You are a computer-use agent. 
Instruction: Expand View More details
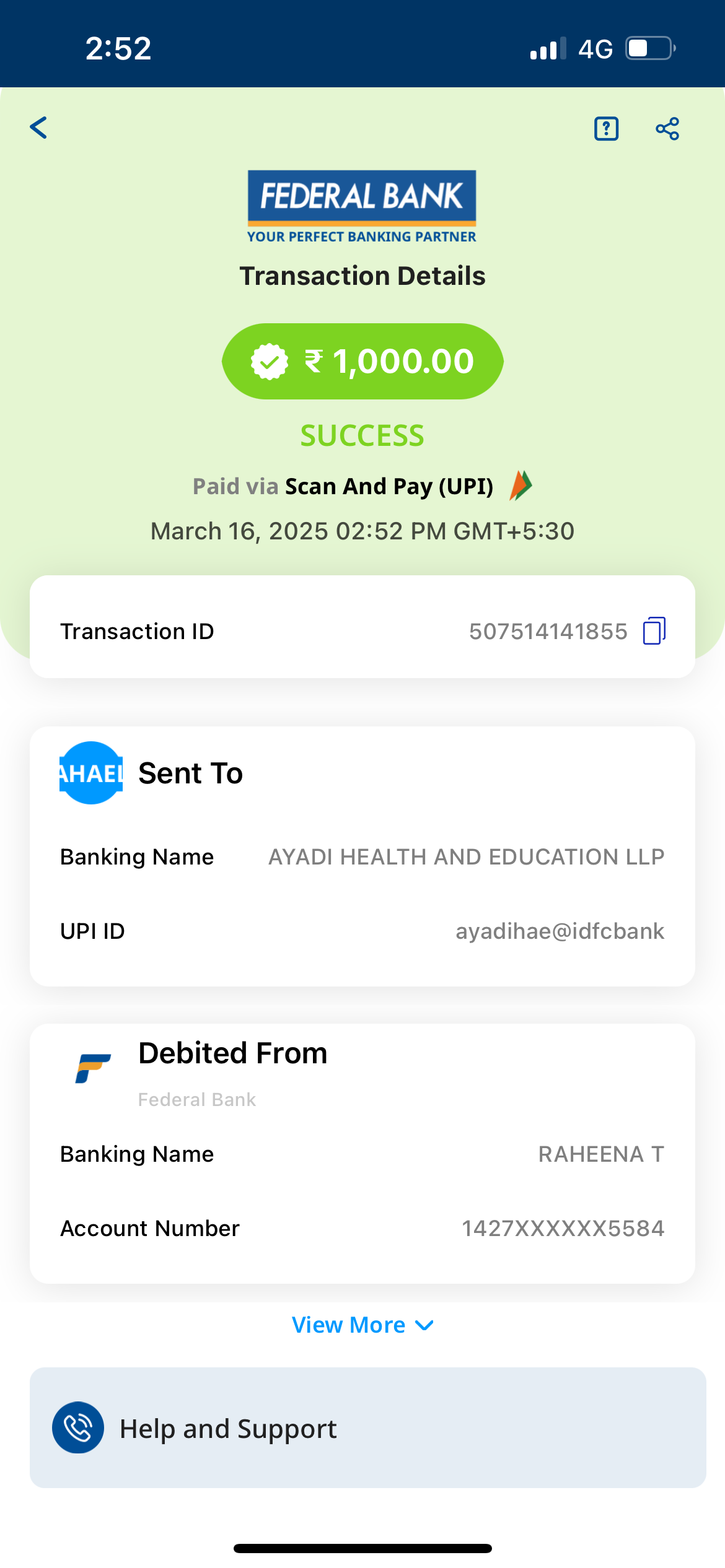tap(362, 1325)
